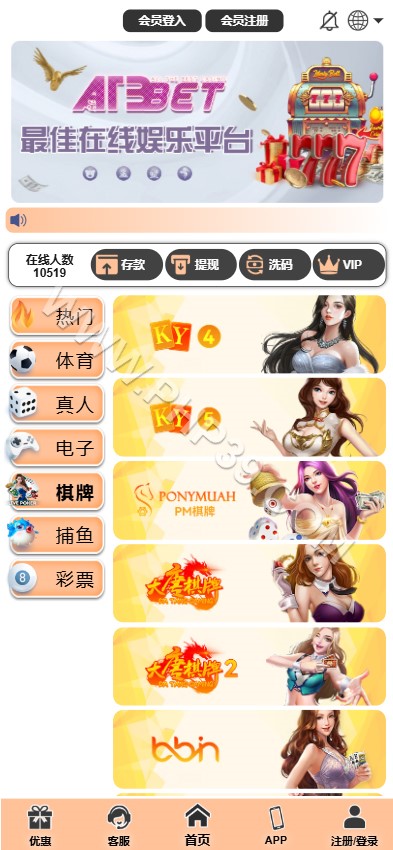Image resolution: width=393 pixels, height=850 pixels.
Task: Open the bbin game card
Action: pos(249,750)
